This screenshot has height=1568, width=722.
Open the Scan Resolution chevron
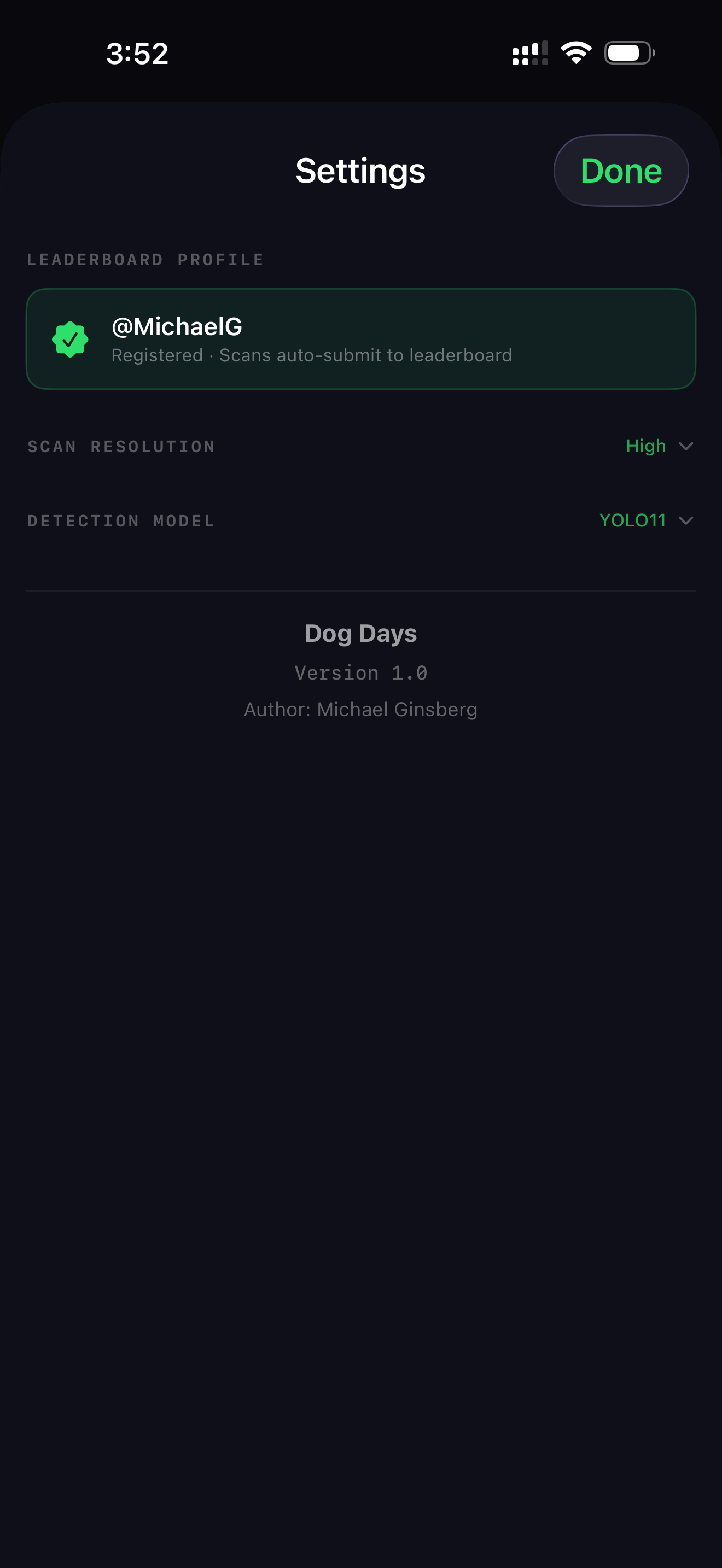click(686, 446)
